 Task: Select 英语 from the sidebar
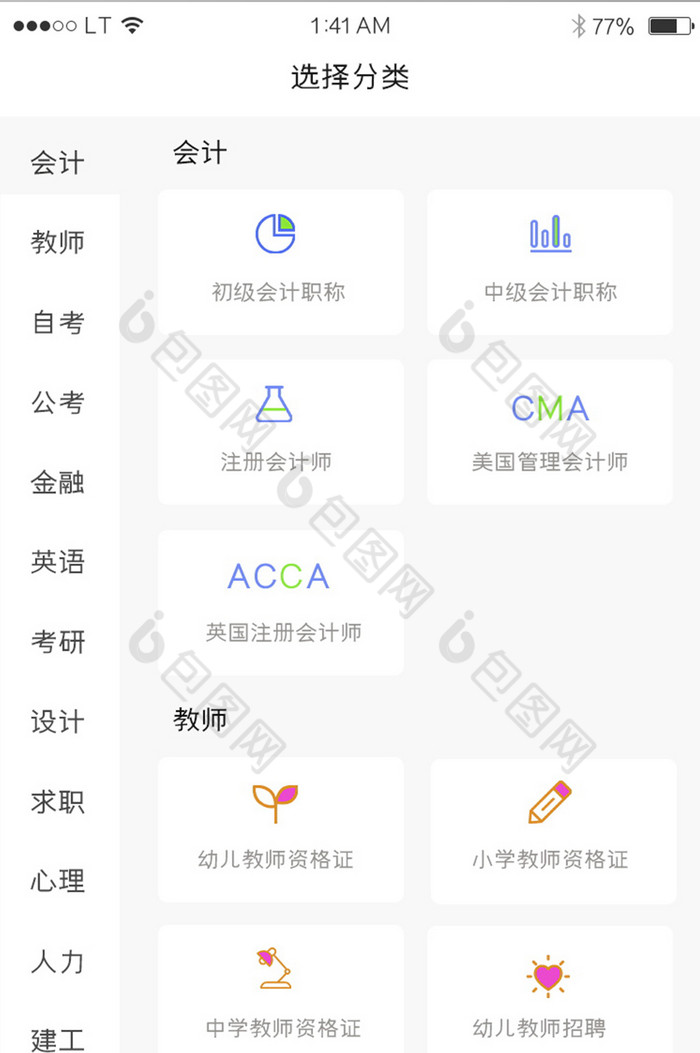(58, 562)
